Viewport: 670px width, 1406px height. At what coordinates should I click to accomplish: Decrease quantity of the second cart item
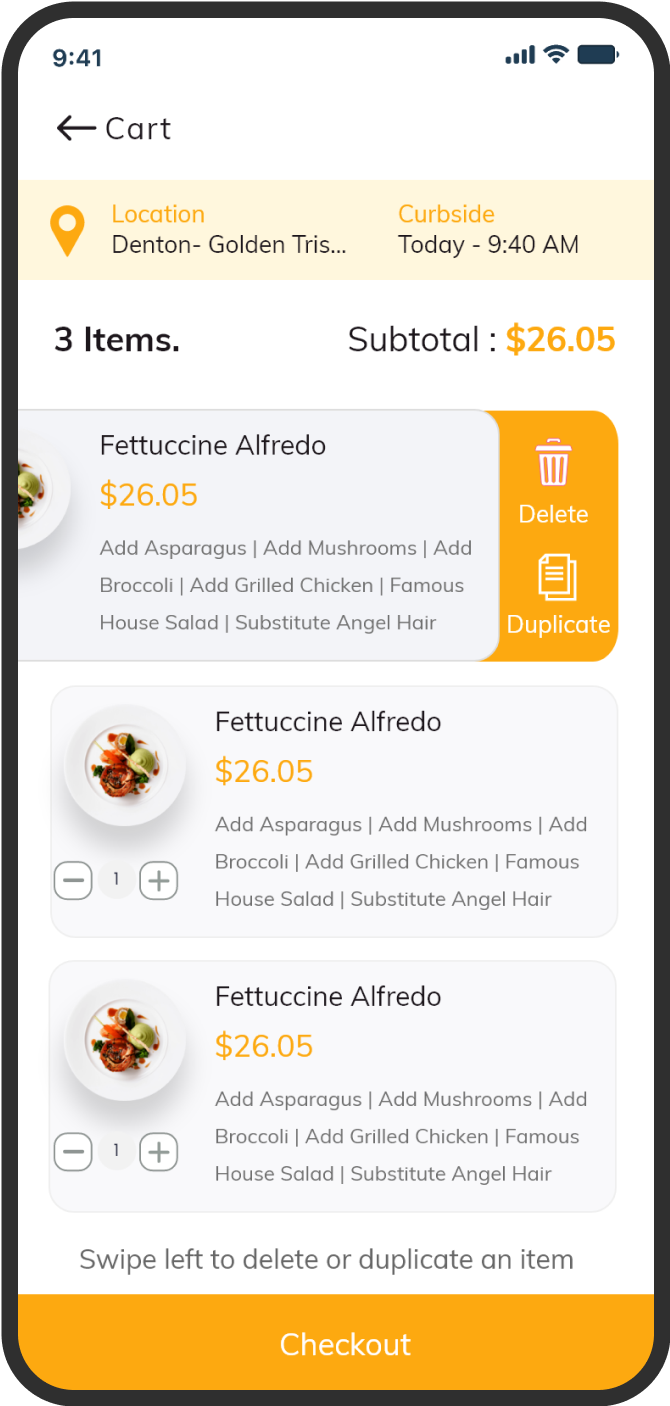[x=73, y=881]
